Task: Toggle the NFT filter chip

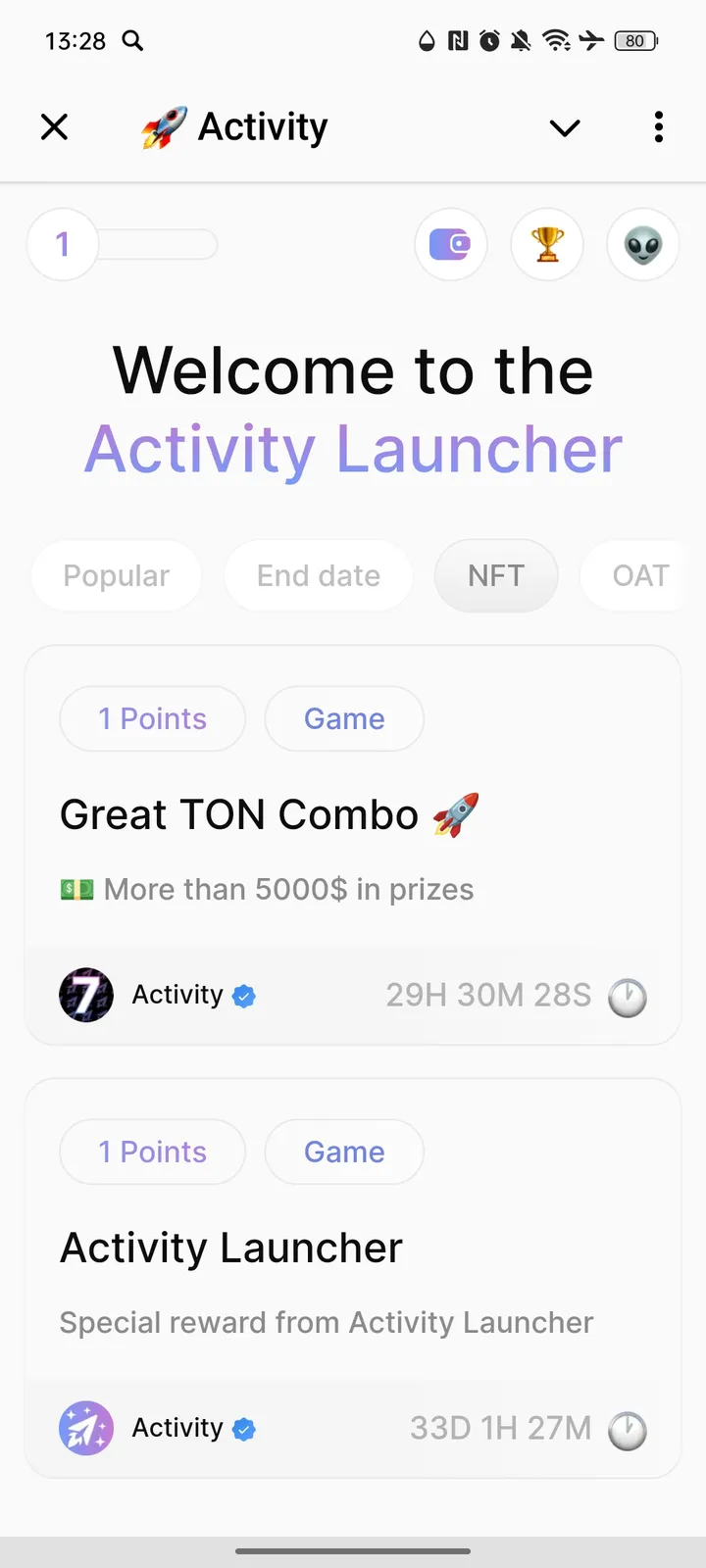Action: tap(496, 576)
